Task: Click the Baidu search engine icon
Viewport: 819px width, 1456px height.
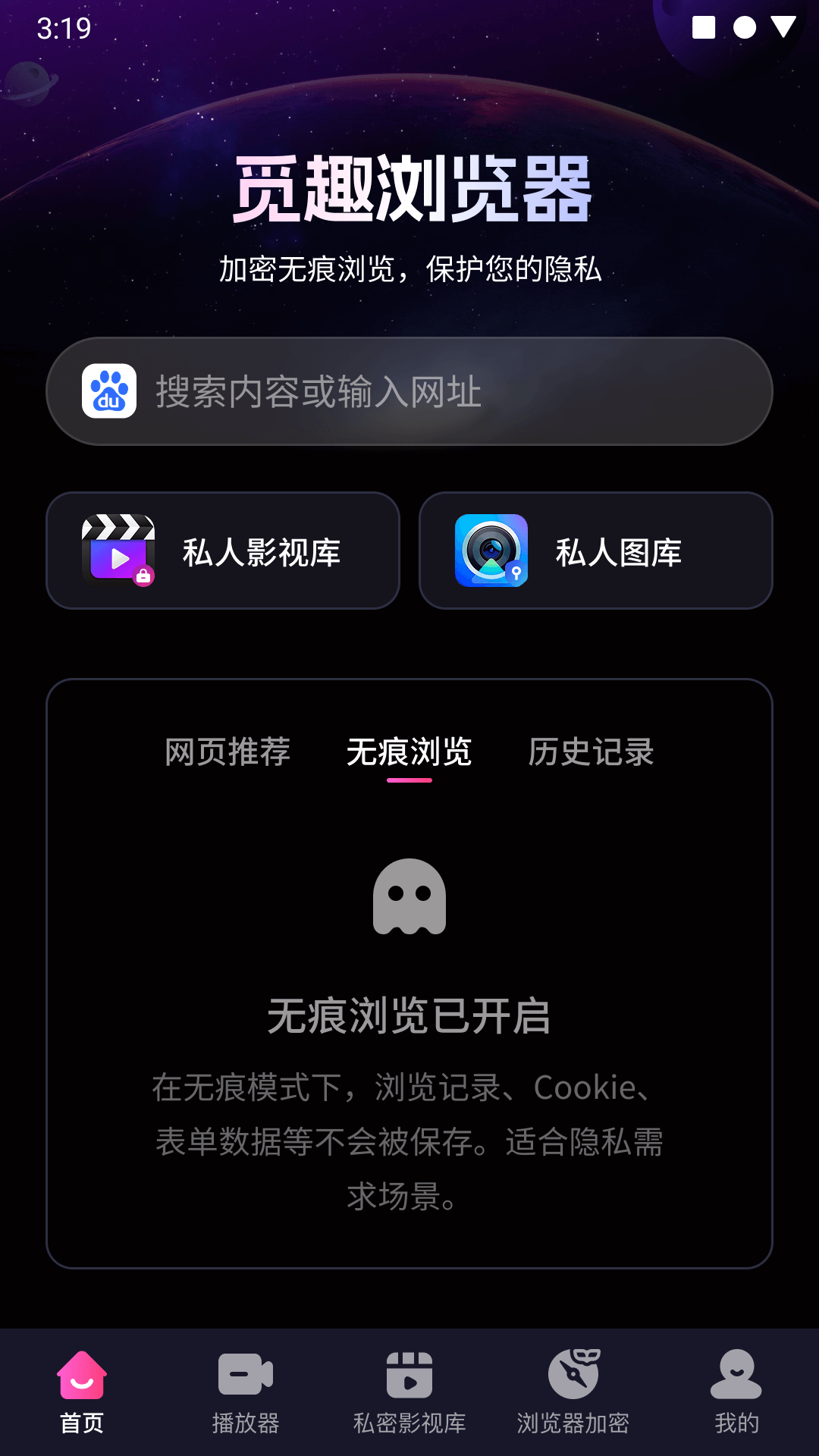Action: tap(108, 392)
